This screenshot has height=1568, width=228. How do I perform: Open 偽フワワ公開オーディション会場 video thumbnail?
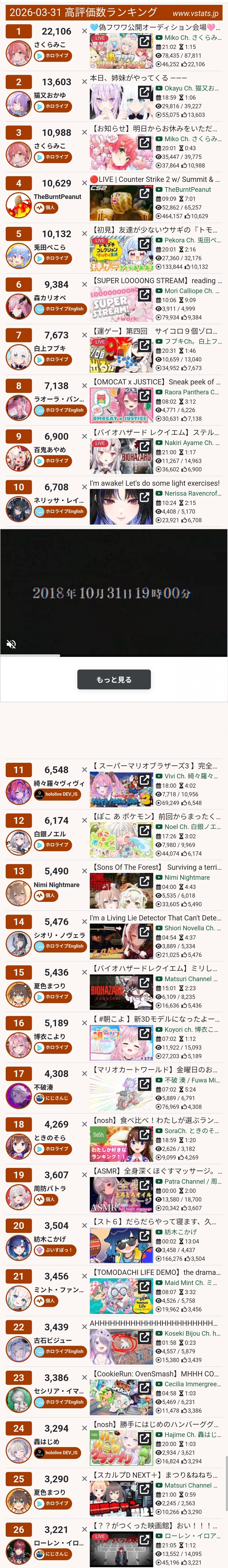(121, 51)
